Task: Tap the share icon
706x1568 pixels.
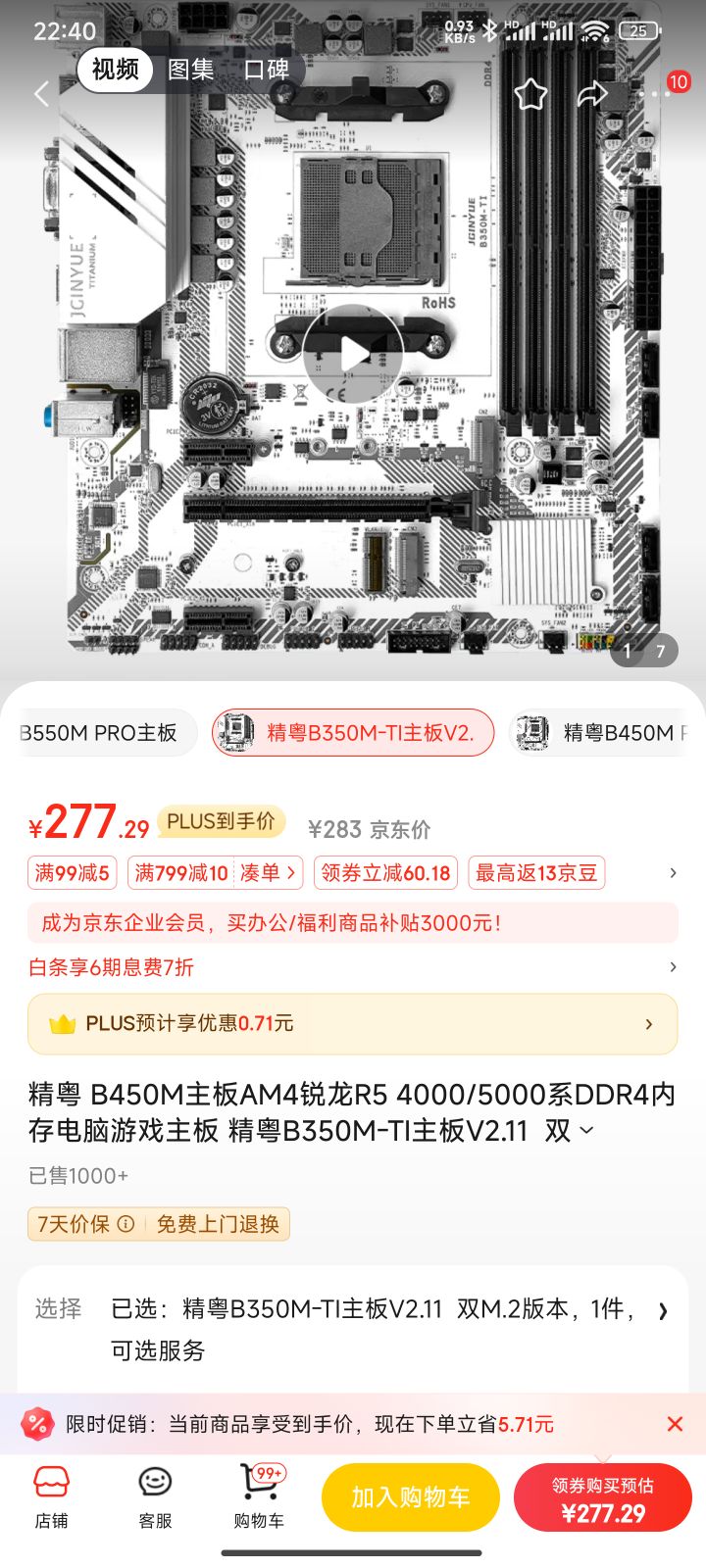Action: [x=592, y=92]
